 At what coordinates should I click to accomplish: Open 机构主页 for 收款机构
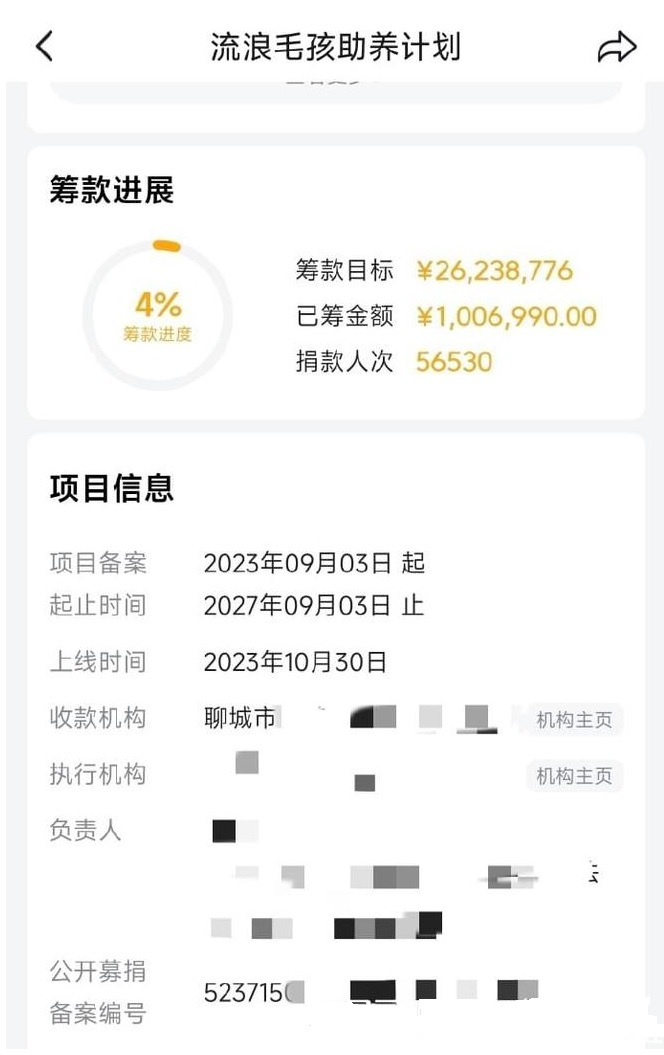point(575,719)
